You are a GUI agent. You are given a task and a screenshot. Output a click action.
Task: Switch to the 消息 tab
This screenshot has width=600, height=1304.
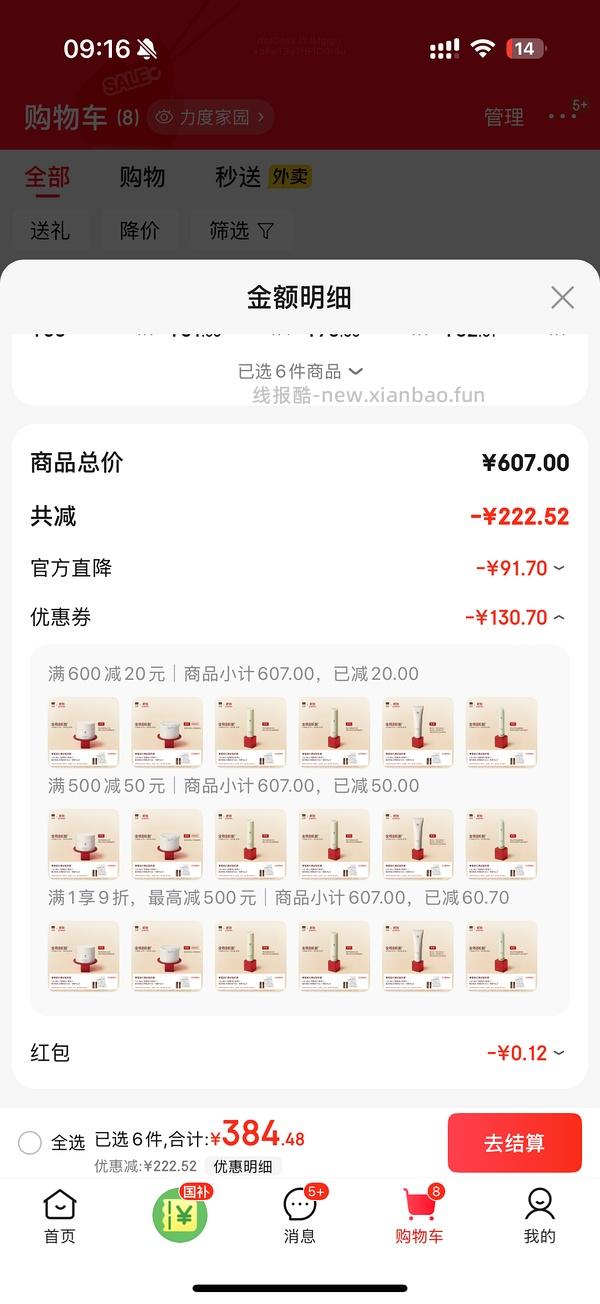(300, 1215)
